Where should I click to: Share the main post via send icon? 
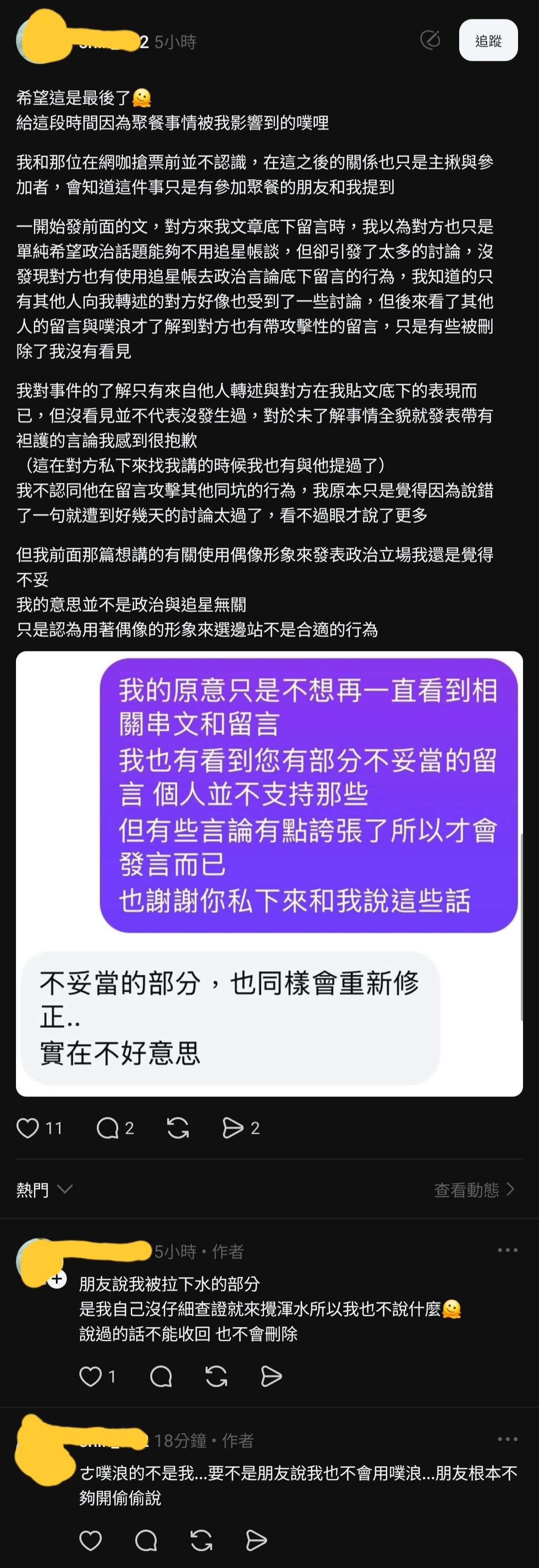(x=233, y=1128)
